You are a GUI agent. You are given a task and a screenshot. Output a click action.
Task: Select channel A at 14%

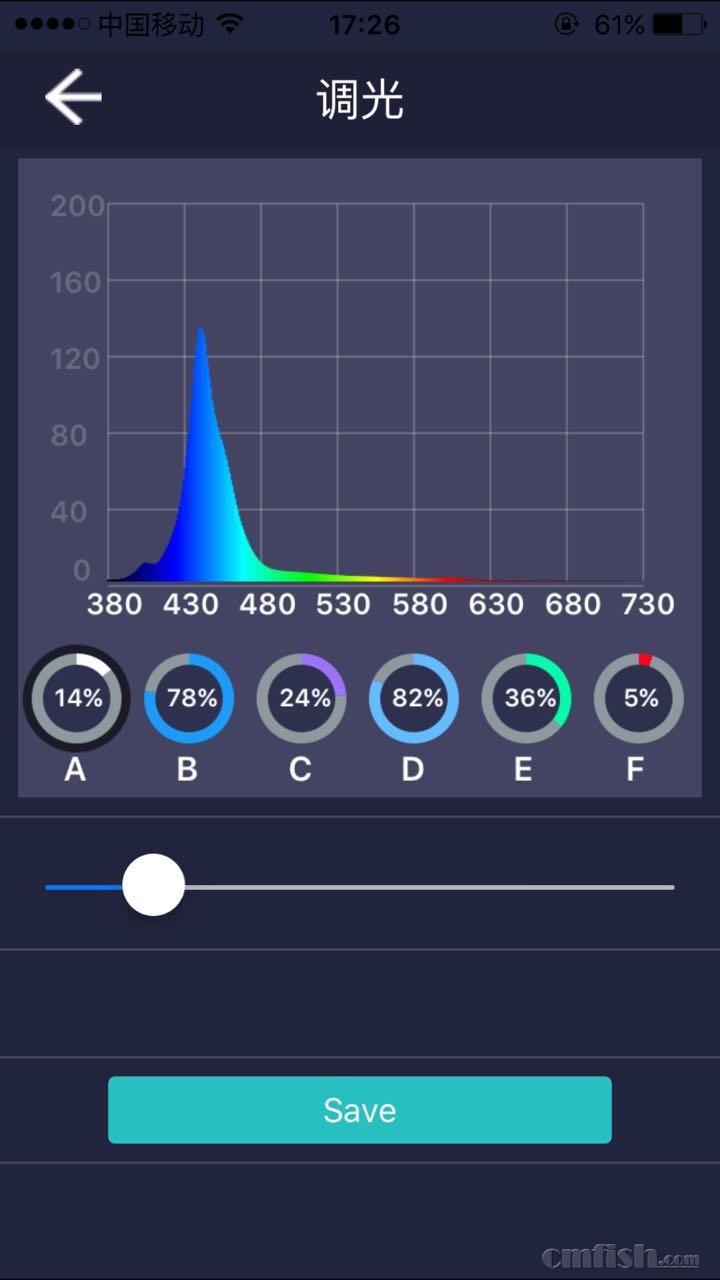(x=77, y=698)
